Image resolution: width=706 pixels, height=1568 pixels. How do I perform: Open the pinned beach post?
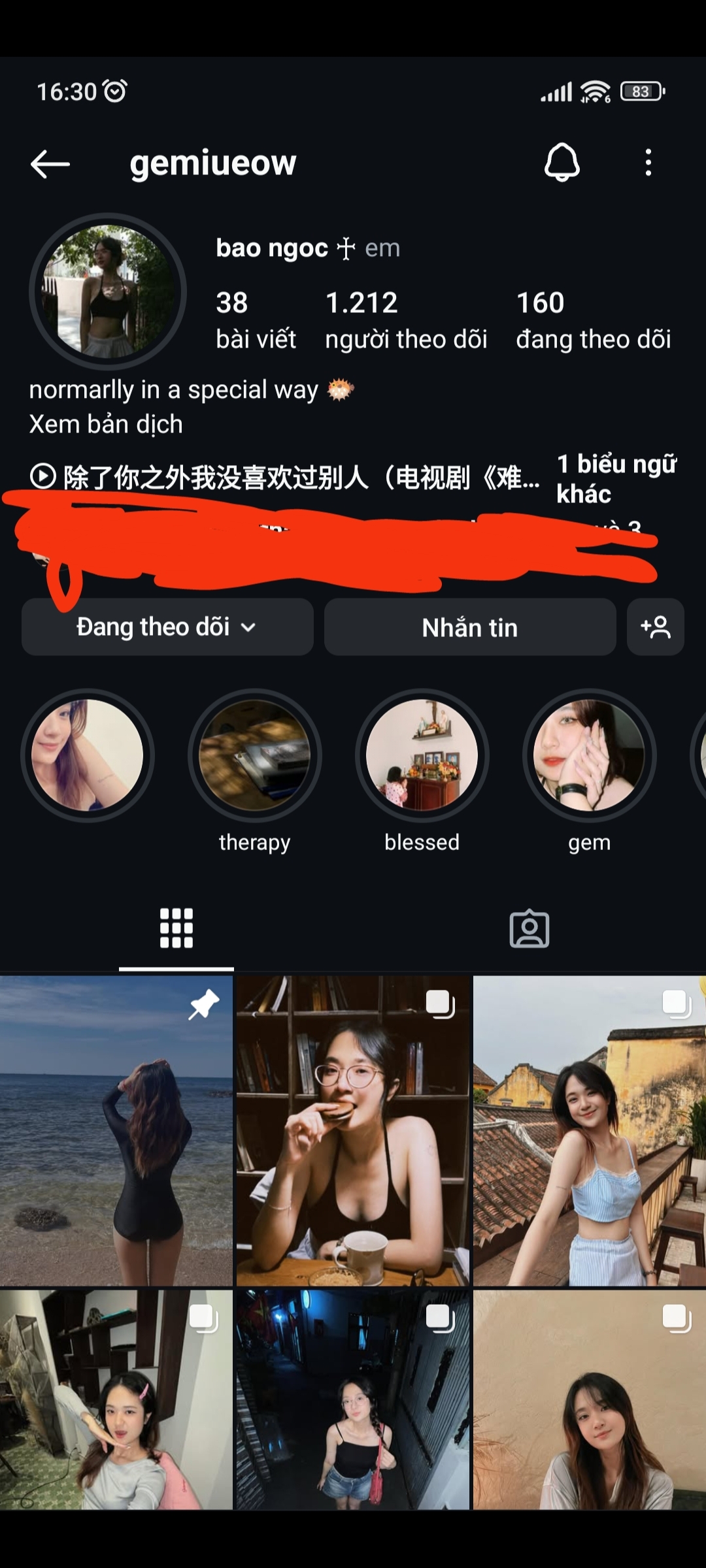[116, 1130]
